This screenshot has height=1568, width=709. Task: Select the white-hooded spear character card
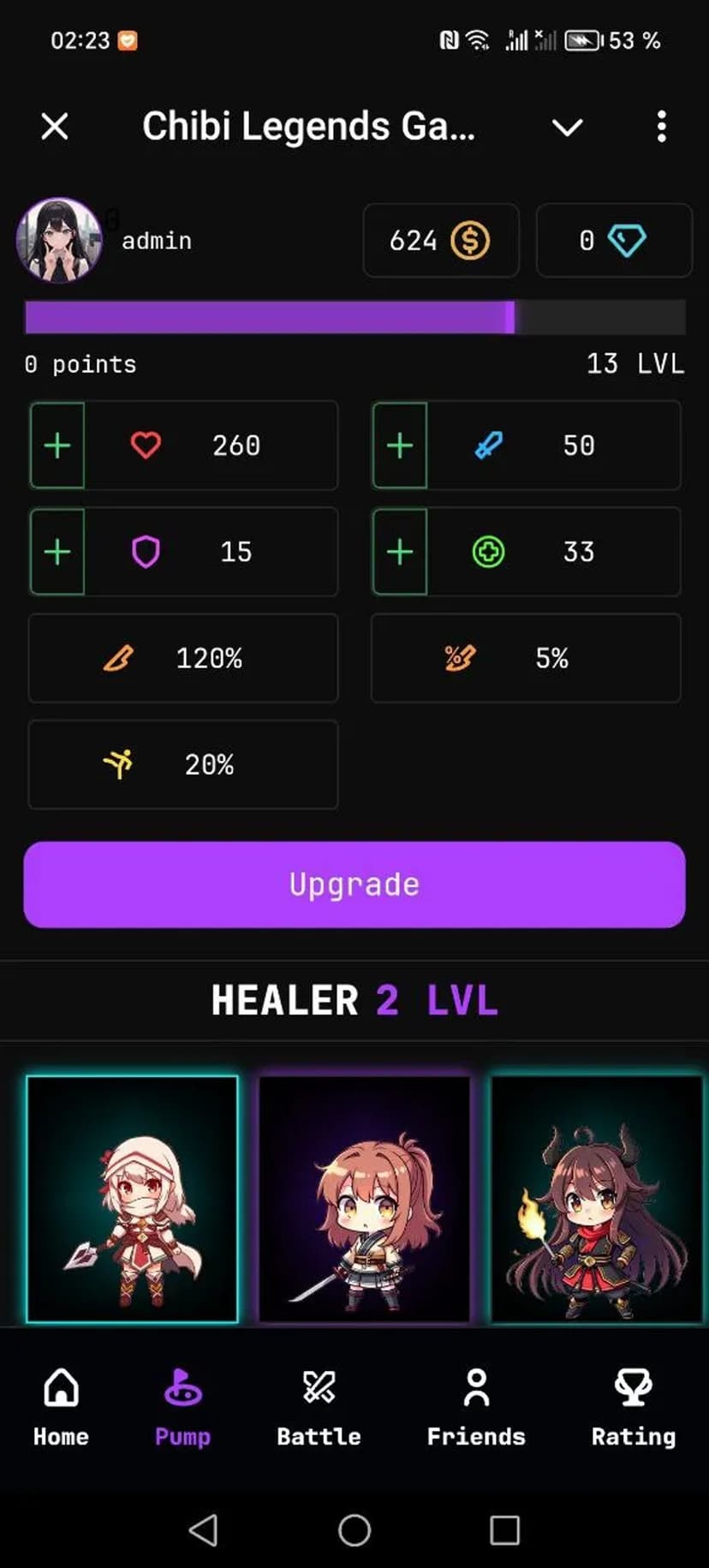coord(132,1199)
